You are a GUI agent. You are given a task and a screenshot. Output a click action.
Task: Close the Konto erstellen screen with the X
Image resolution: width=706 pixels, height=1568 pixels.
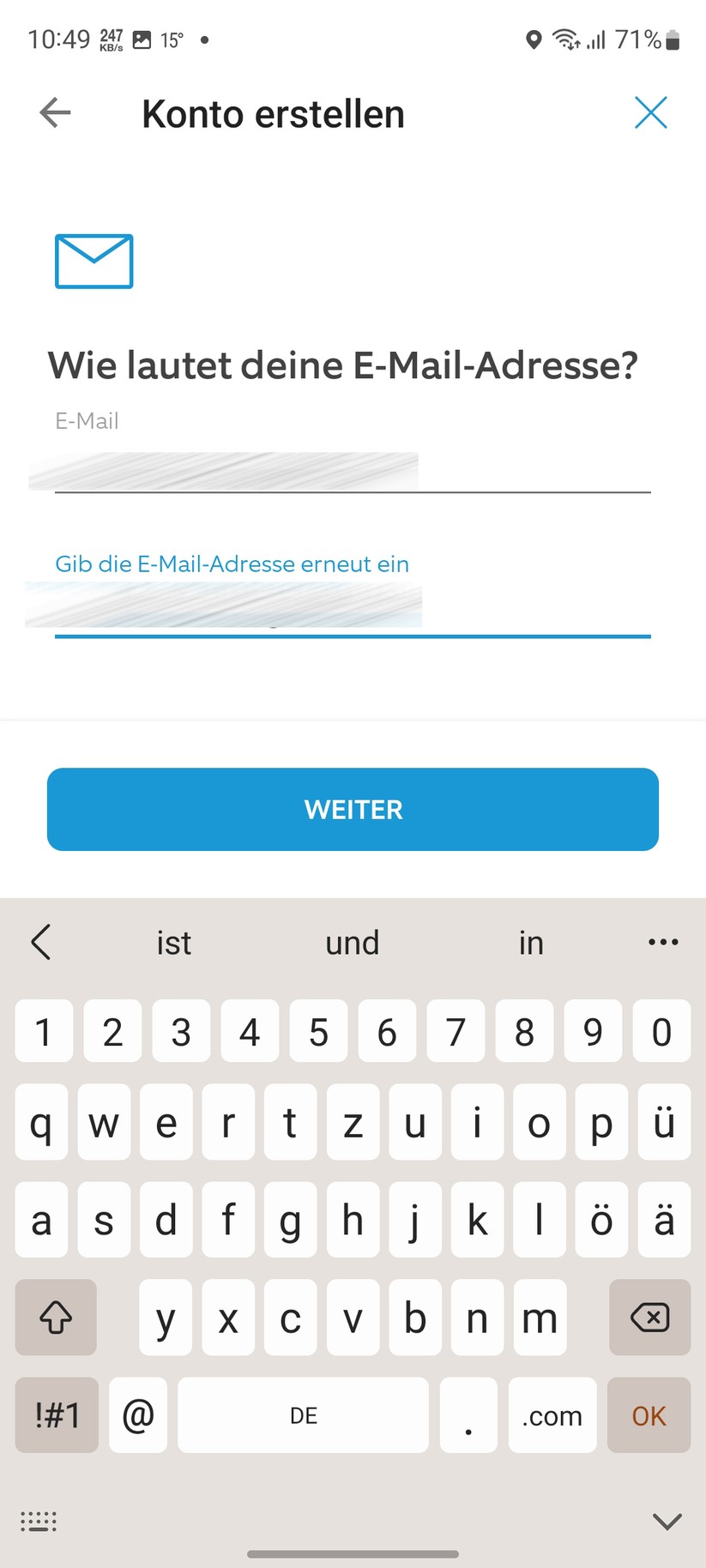[x=651, y=112]
